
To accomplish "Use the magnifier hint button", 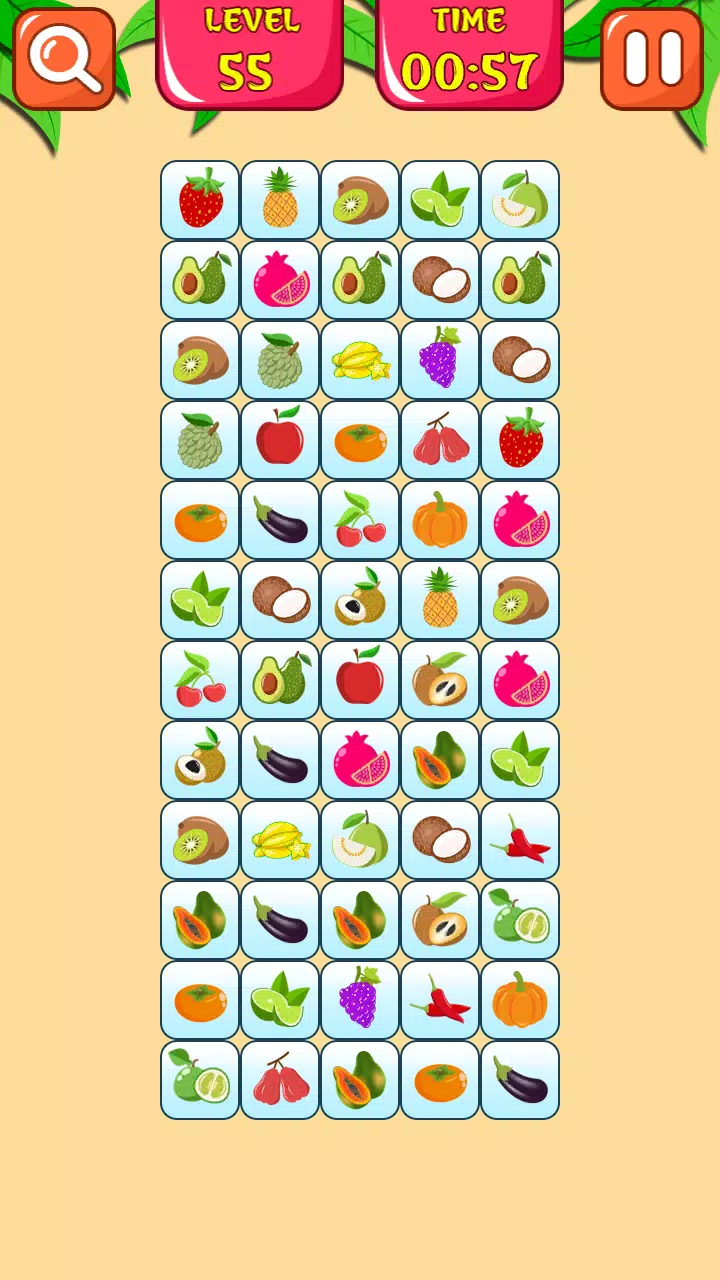I will click(64, 58).
